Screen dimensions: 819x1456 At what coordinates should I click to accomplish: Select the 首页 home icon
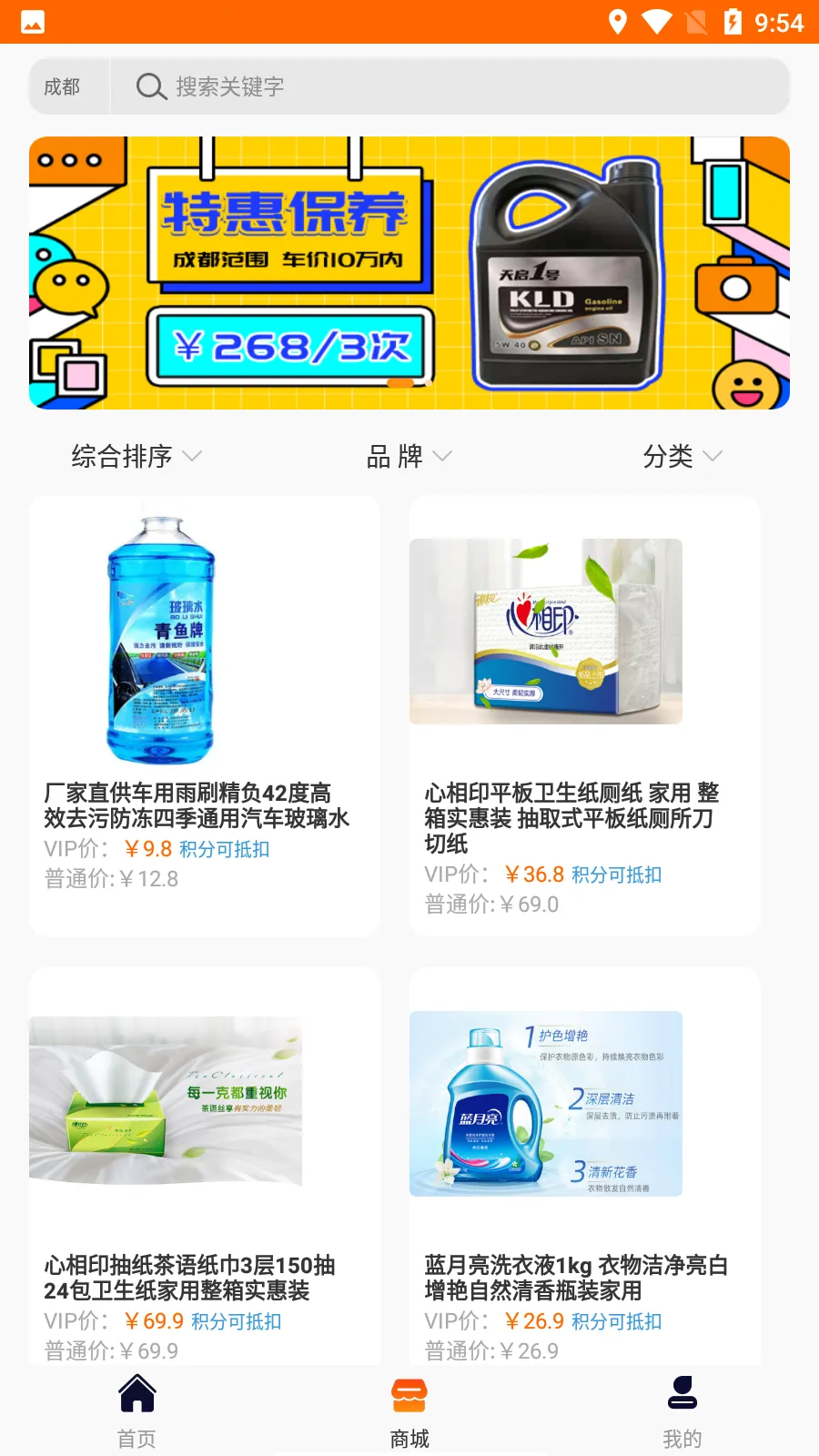point(136,1392)
